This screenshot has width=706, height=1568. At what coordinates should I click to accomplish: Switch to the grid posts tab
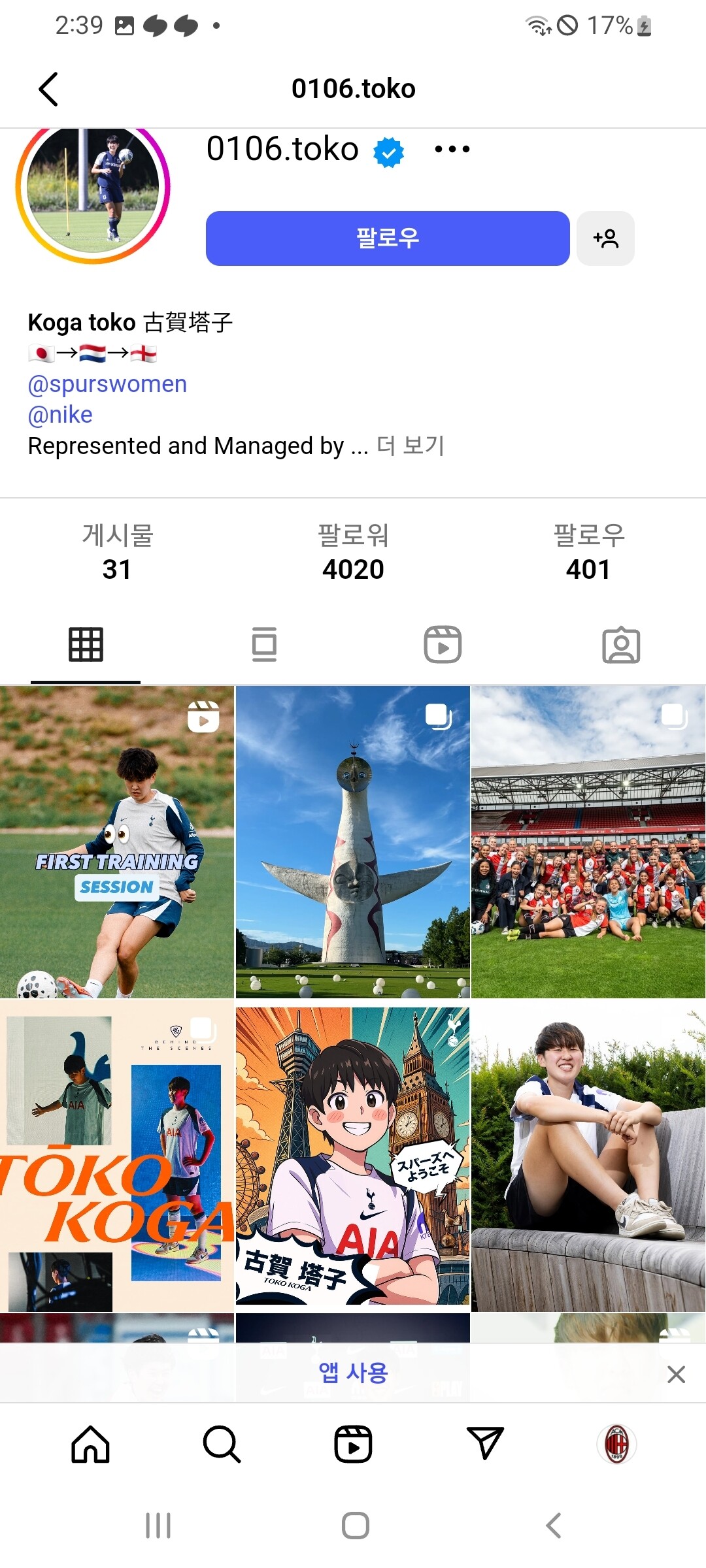(x=86, y=645)
